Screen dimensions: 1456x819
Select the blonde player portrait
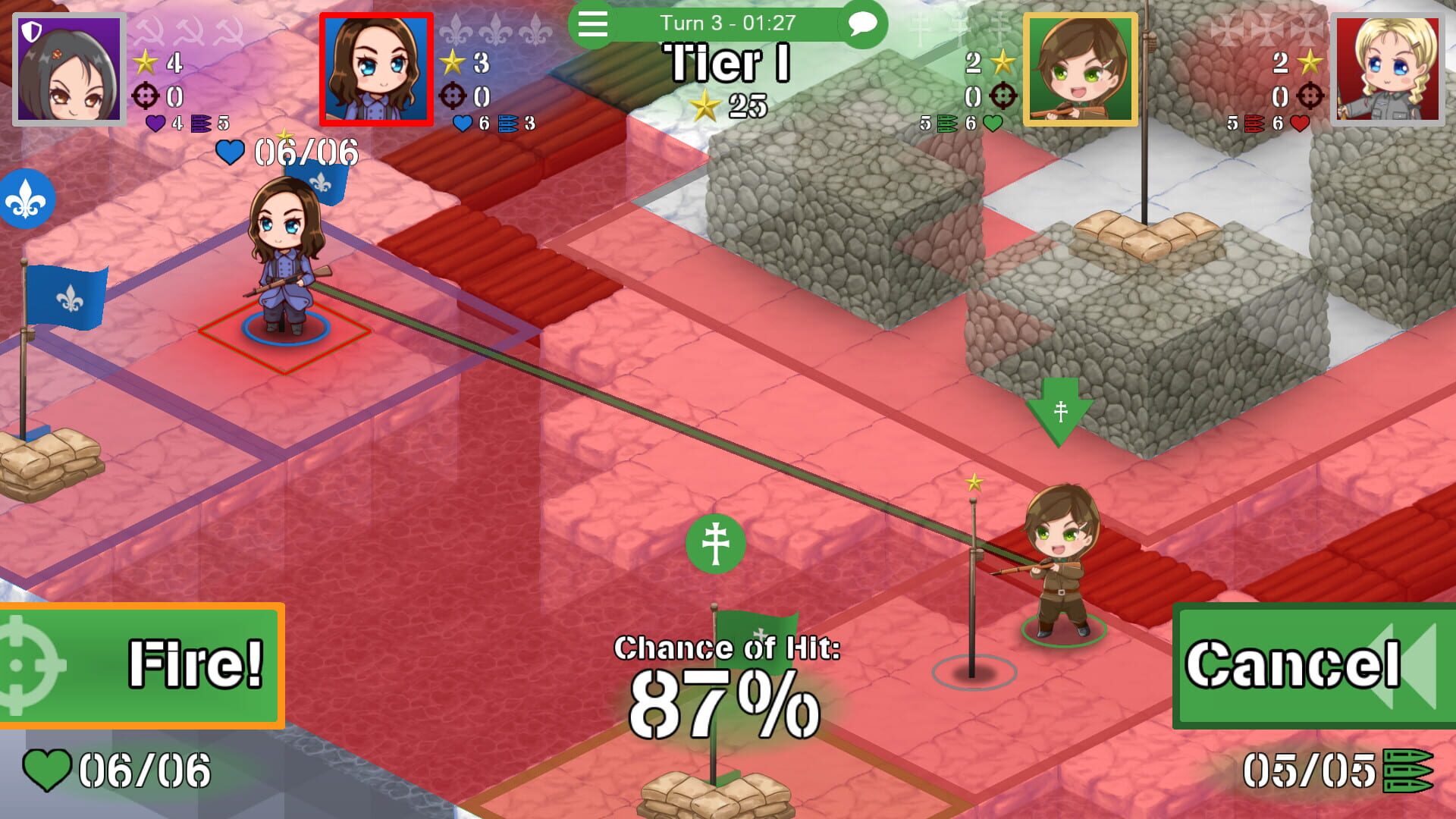(x=1387, y=70)
